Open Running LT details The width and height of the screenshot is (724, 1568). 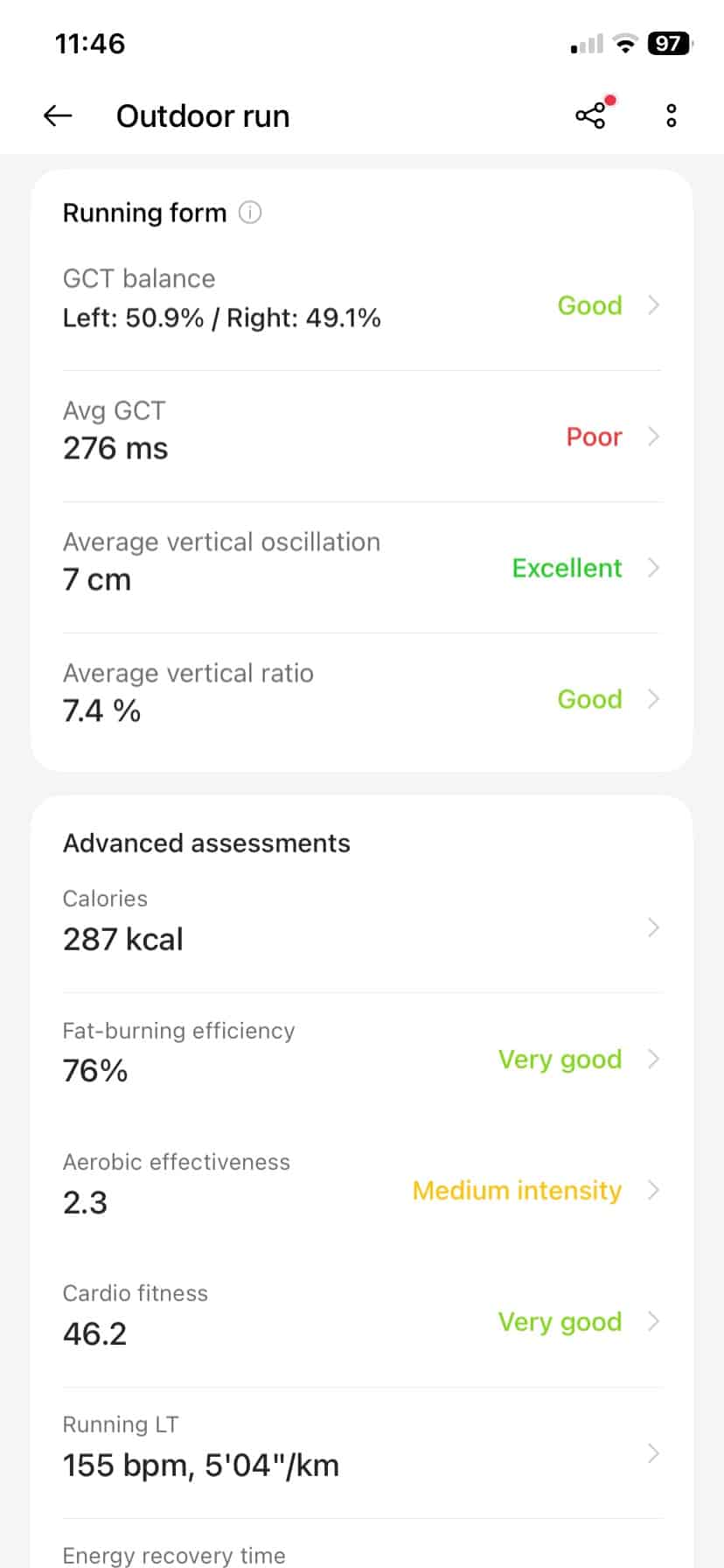pyautogui.click(x=361, y=1452)
